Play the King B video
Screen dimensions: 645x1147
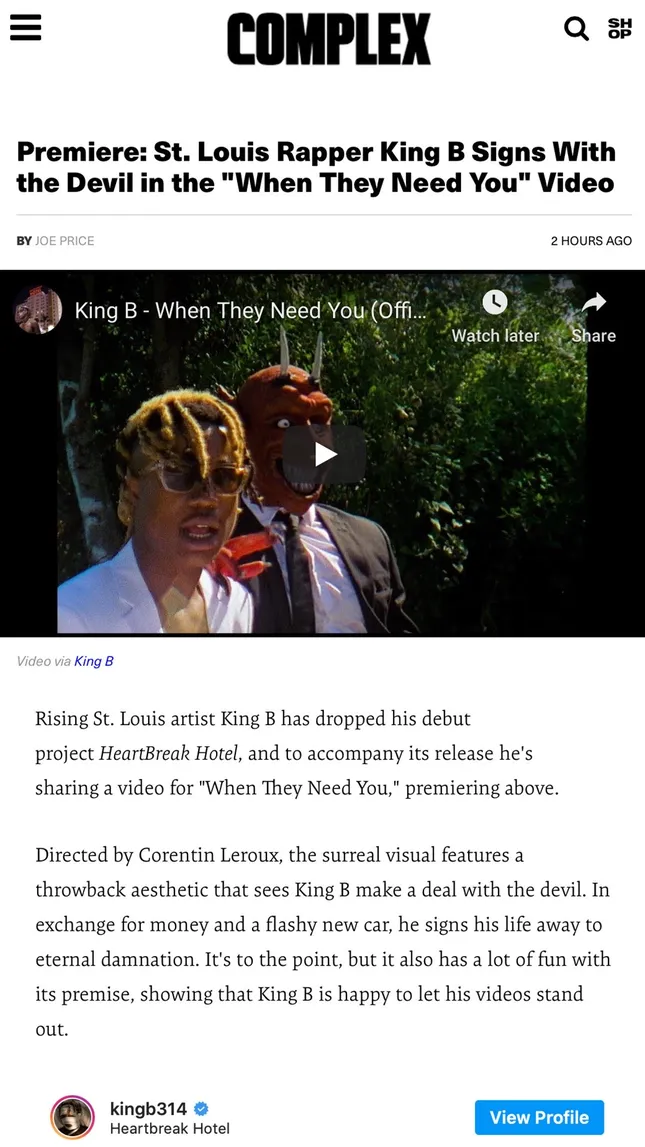tap(324, 454)
